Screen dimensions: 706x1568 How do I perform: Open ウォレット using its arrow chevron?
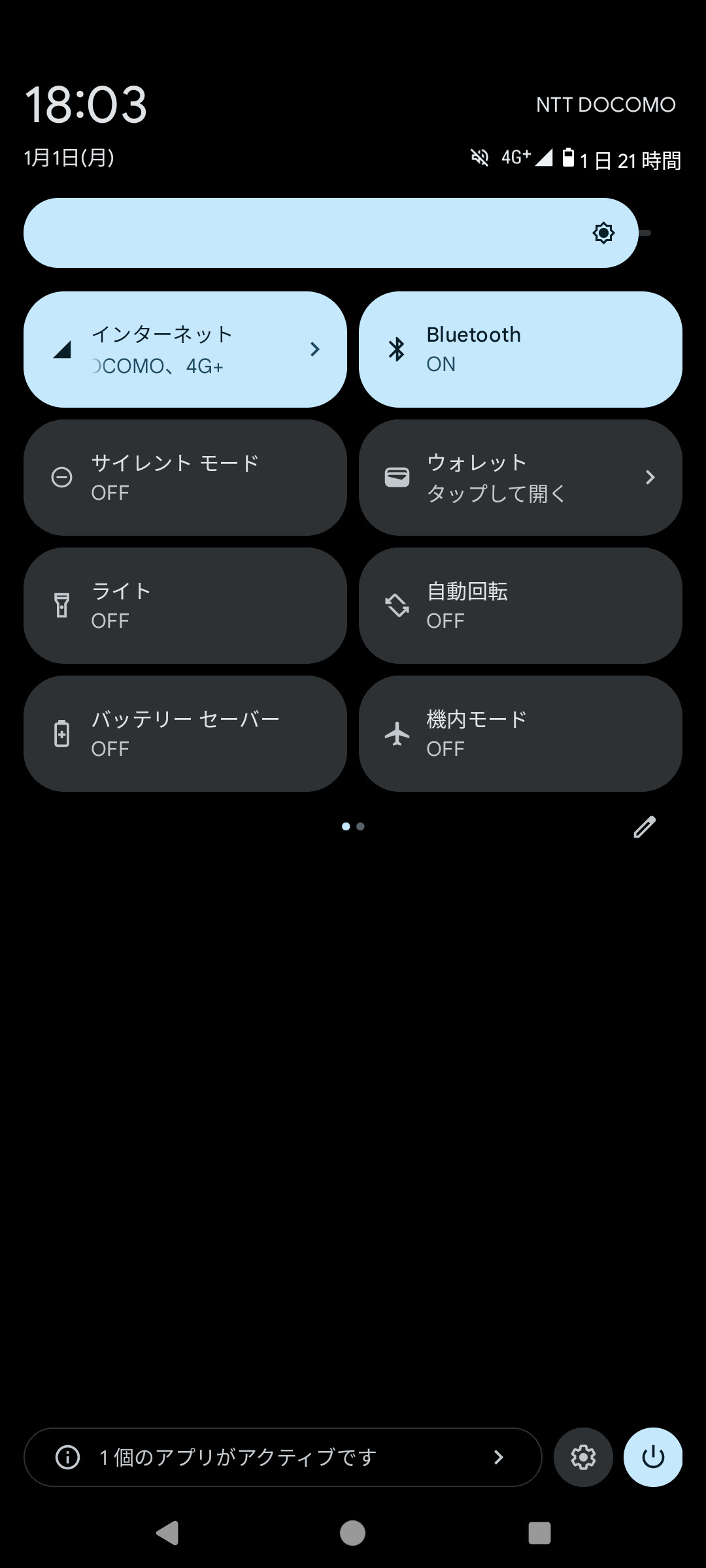[x=650, y=477]
